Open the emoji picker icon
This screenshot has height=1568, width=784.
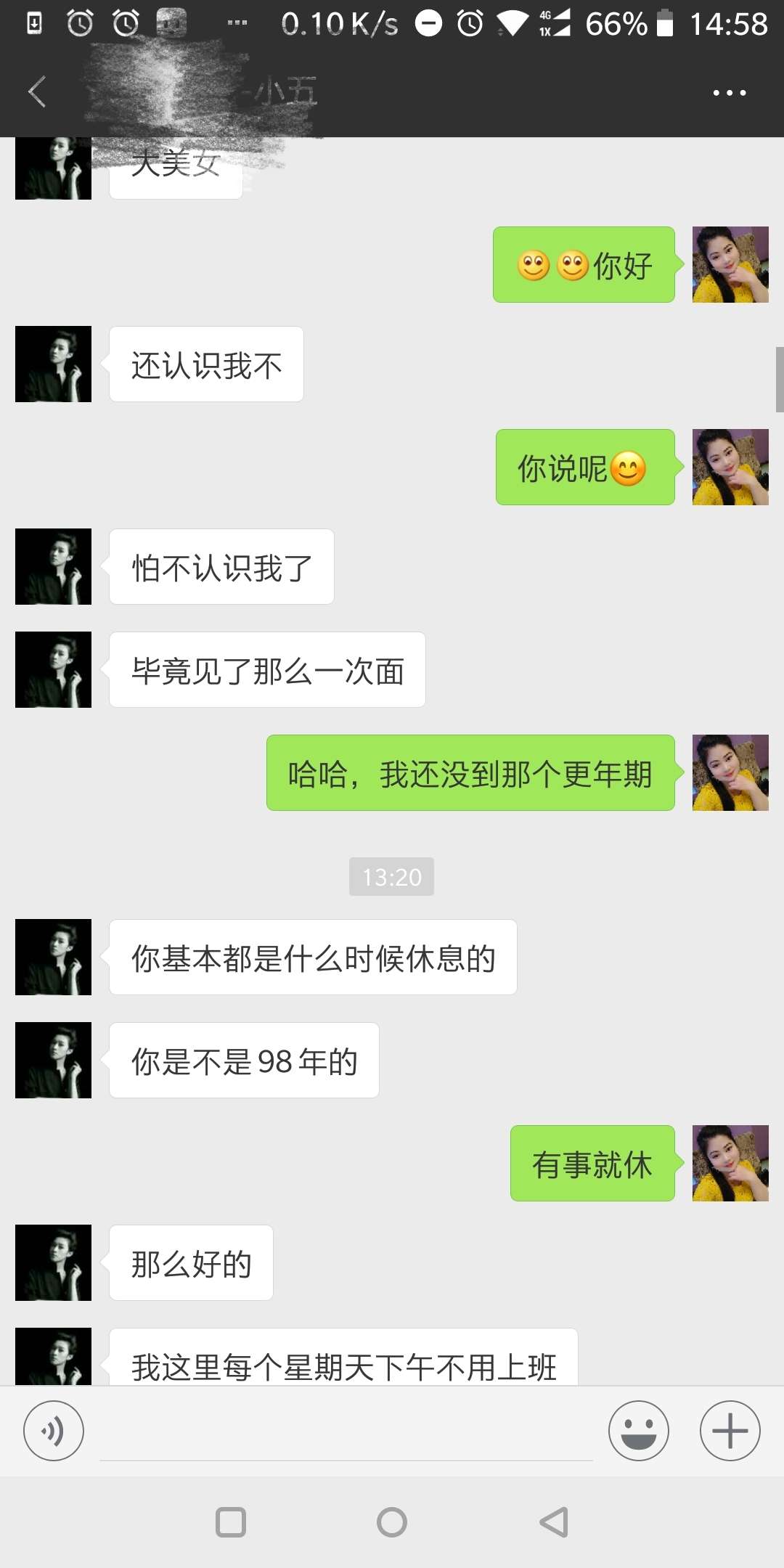pyautogui.click(x=638, y=1431)
